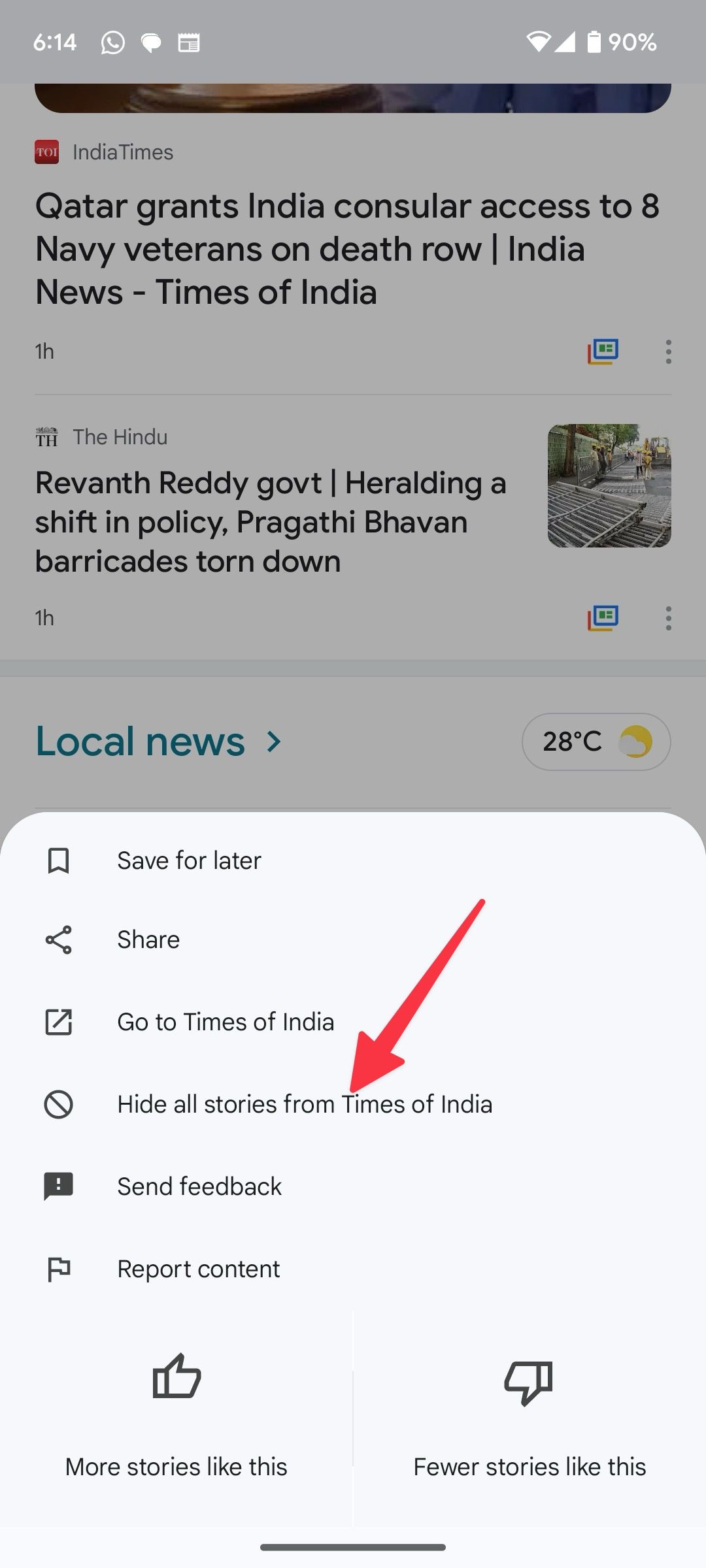Tap the 28°C weather widget
The width and height of the screenshot is (706, 1568).
point(596,742)
